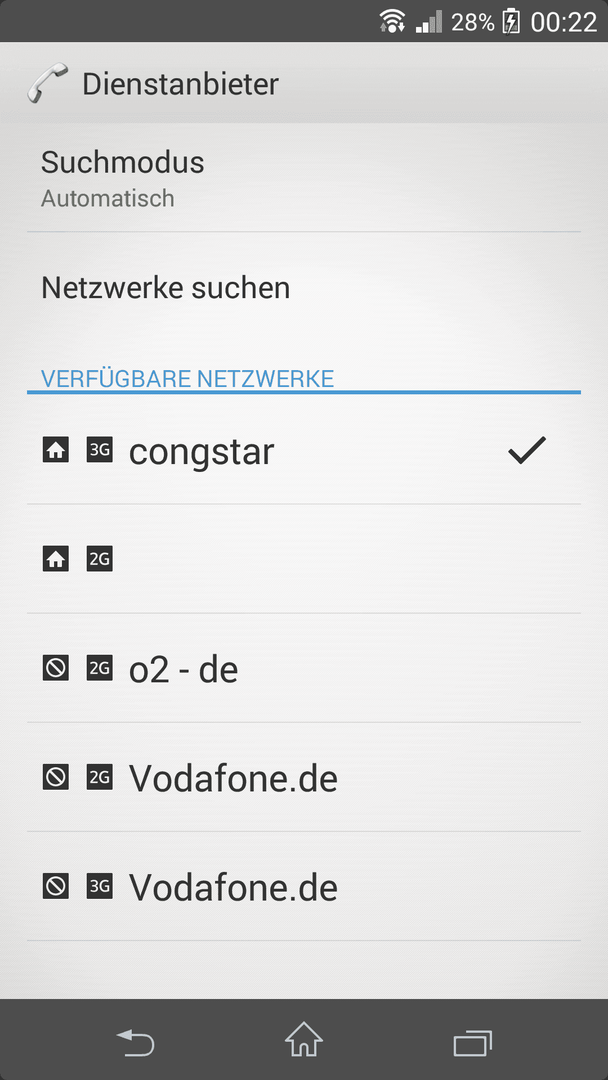
Task: Tap Netzwerke suchen to scan networks
Action: (304, 288)
